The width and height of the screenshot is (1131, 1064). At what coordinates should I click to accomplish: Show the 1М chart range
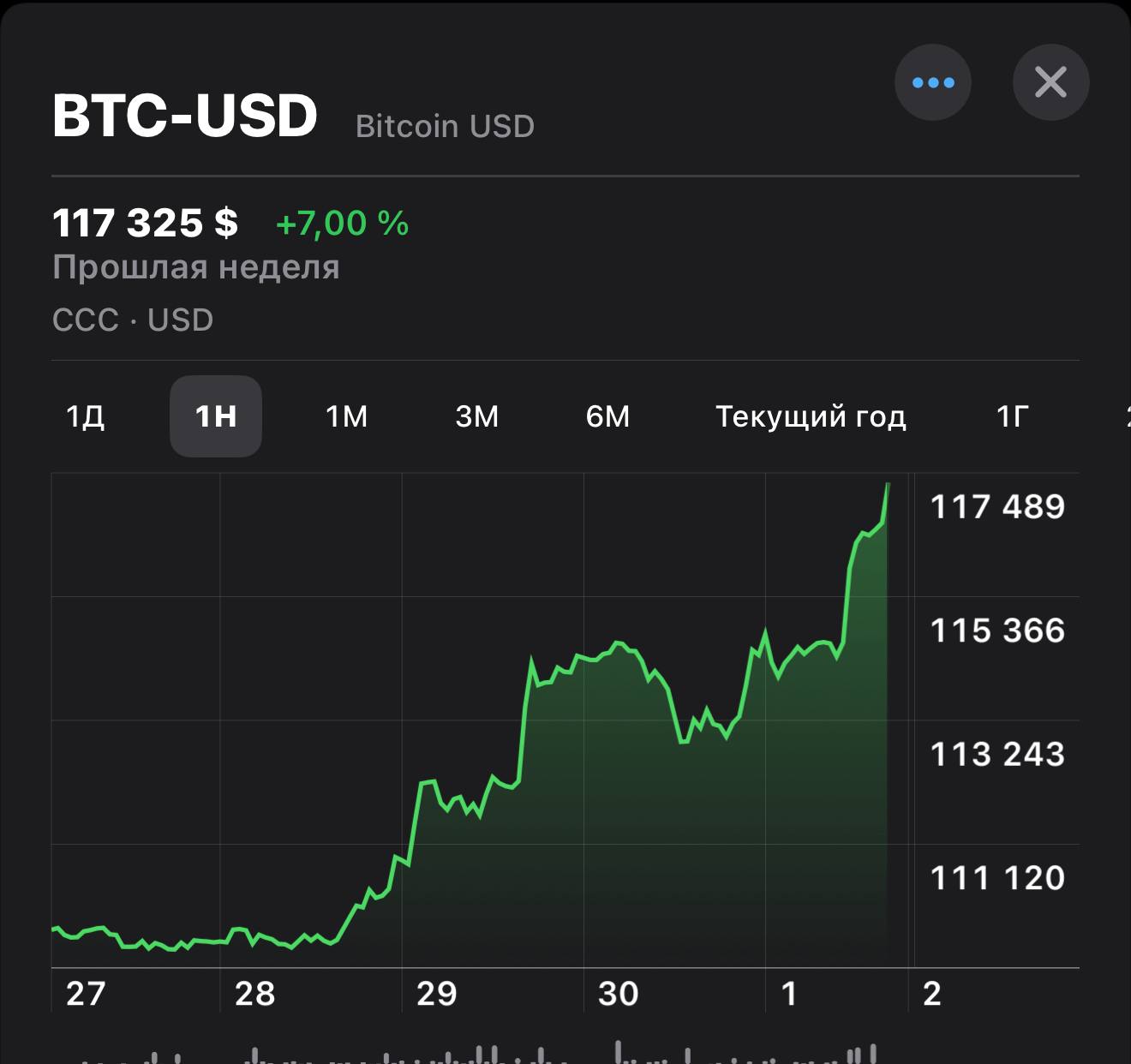coord(346,416)
